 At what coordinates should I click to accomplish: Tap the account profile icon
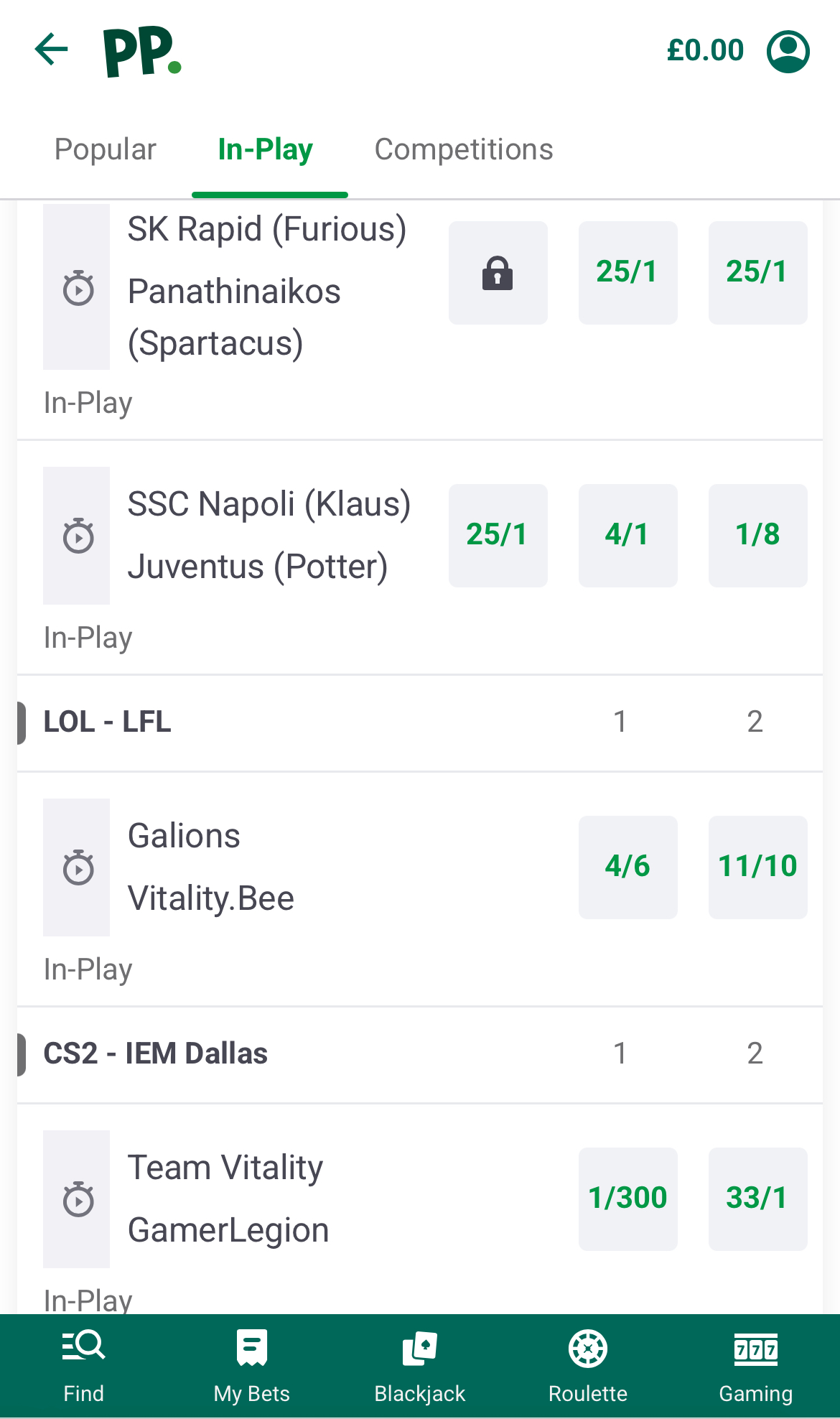787,50
